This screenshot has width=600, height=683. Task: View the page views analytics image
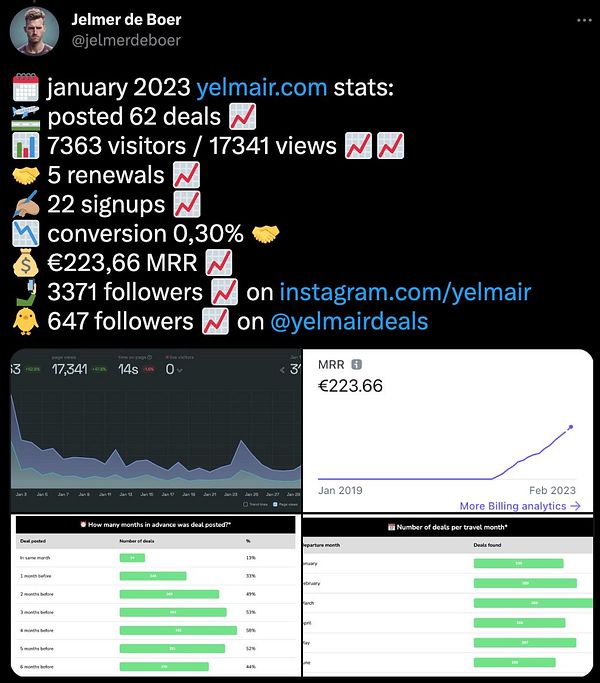tap(155, 431)
